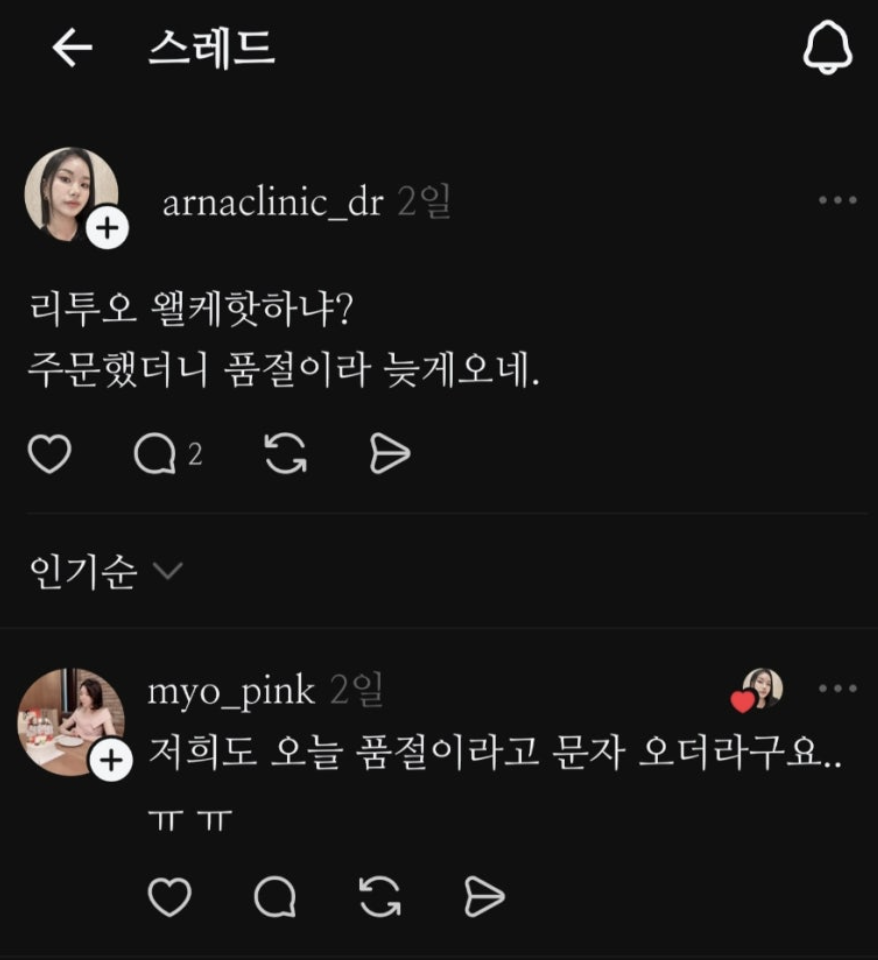Follow myo_pink via the plus badge
This screenshot has height=960, width=878.
[111, 762]
